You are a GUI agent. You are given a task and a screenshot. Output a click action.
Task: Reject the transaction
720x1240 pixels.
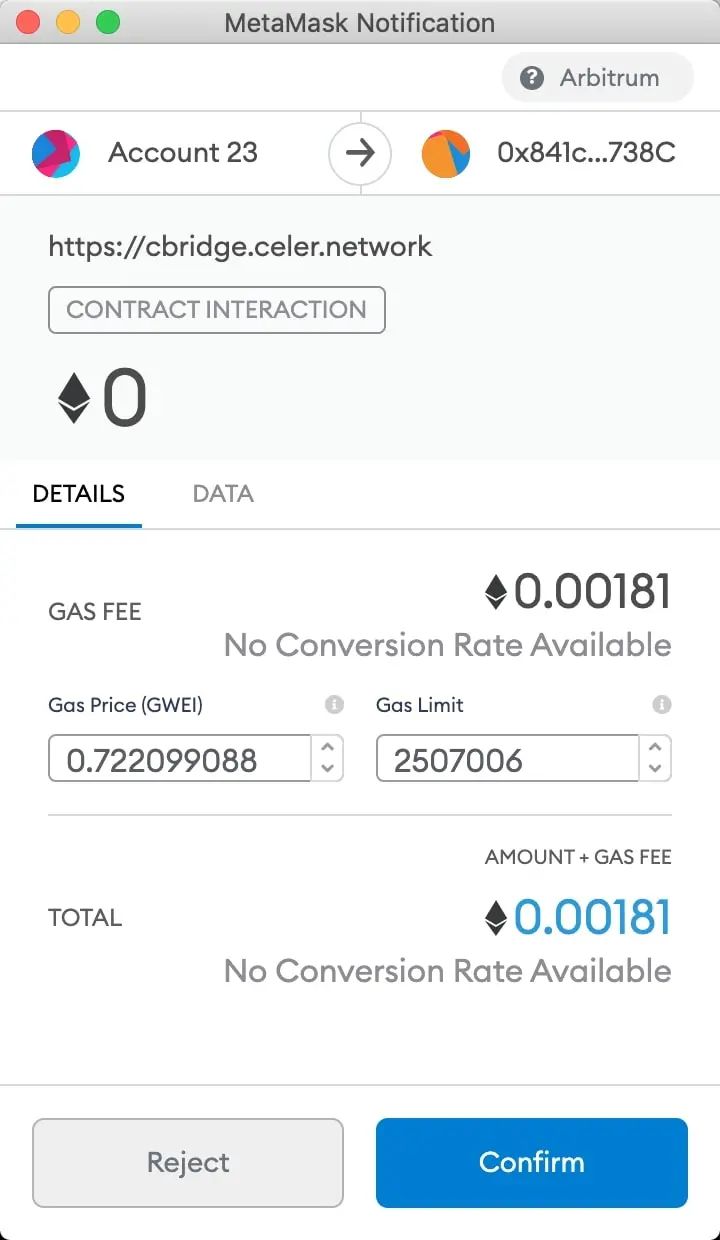[188, 1162]
